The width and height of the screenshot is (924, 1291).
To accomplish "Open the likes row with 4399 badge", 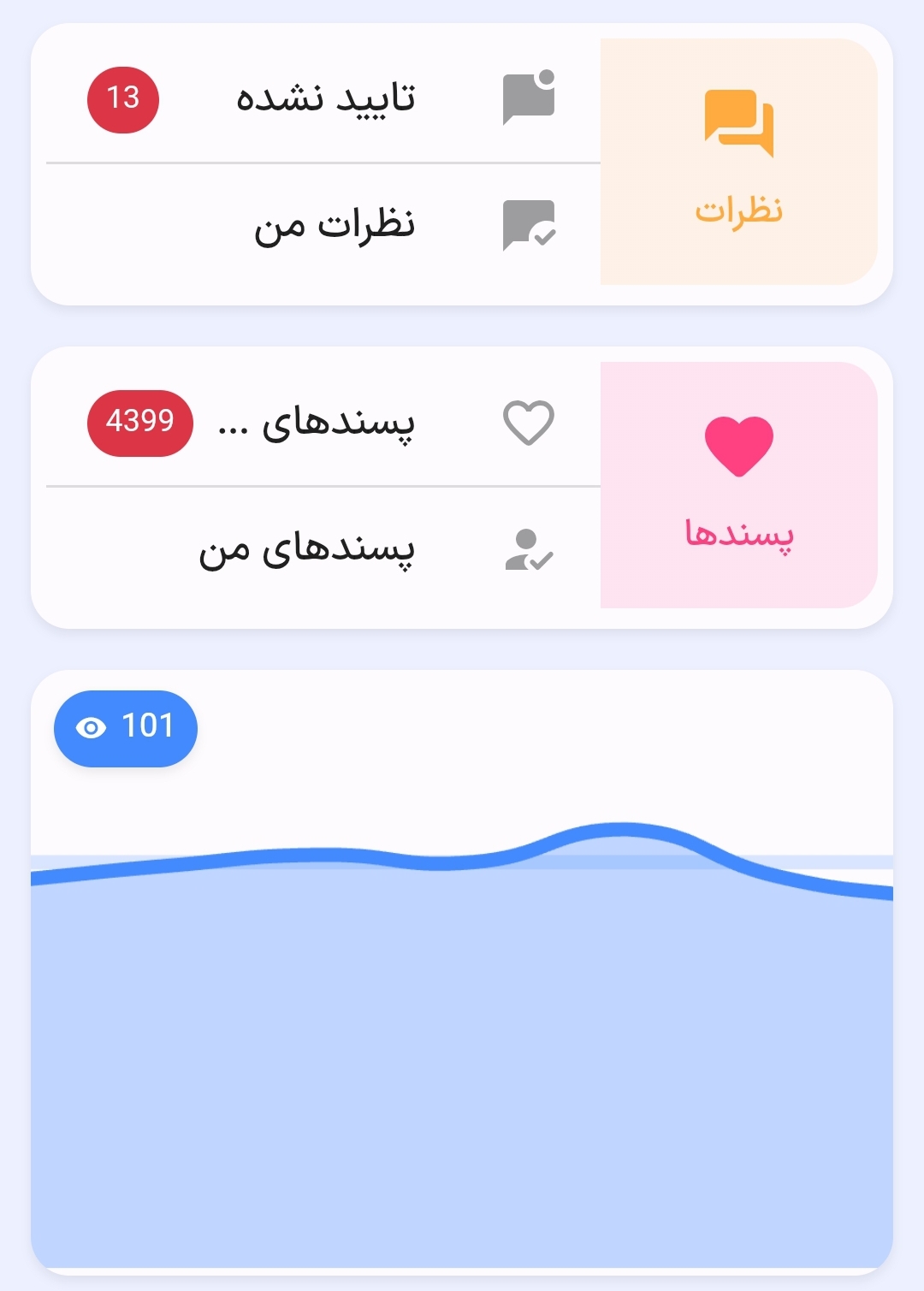I will (325, 423).
